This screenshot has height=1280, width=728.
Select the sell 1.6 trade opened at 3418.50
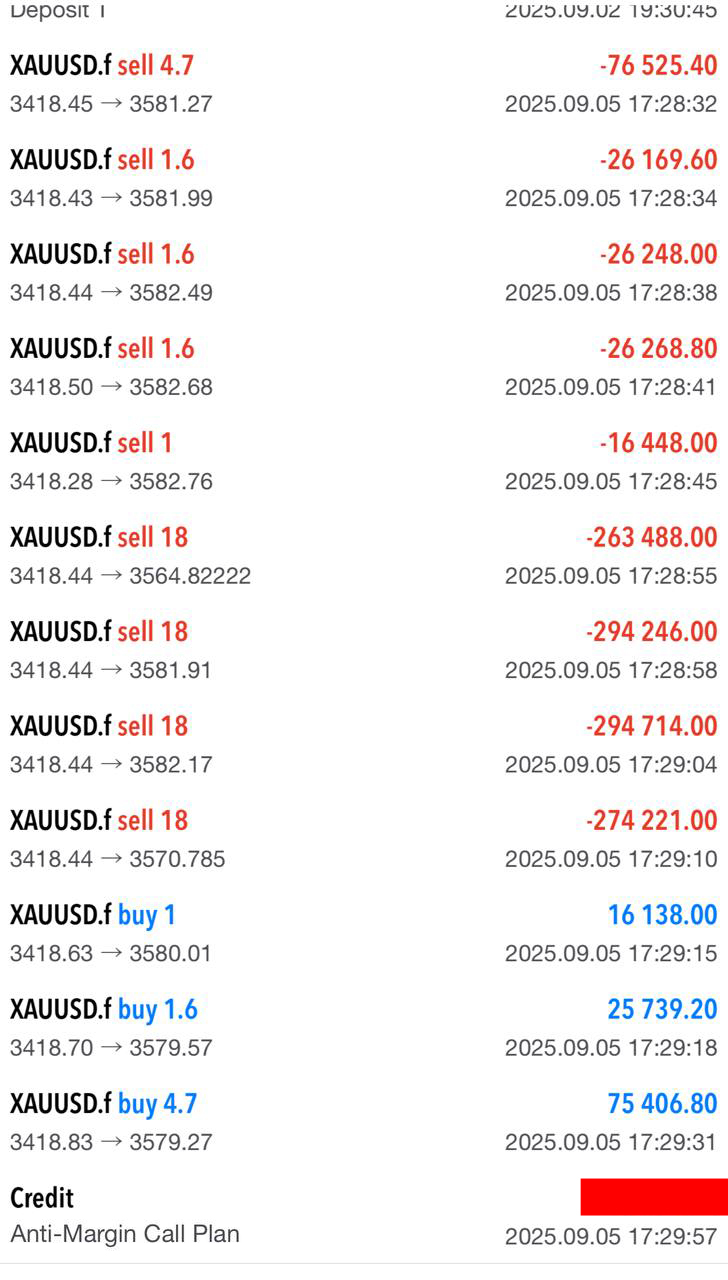[x=364, y=367]
